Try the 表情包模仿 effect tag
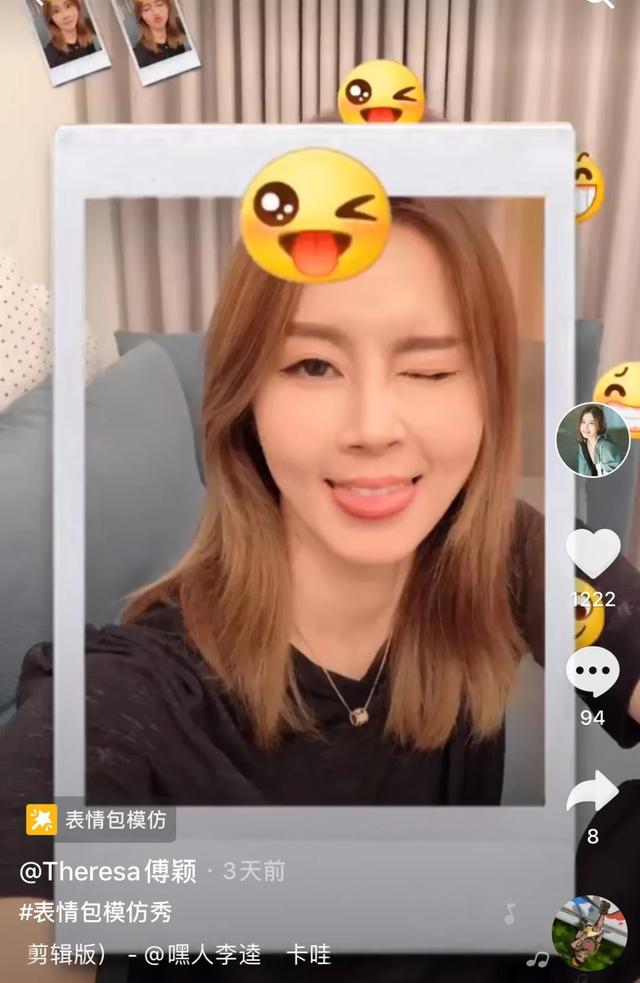640x983 pixels. tap(99, 821)
